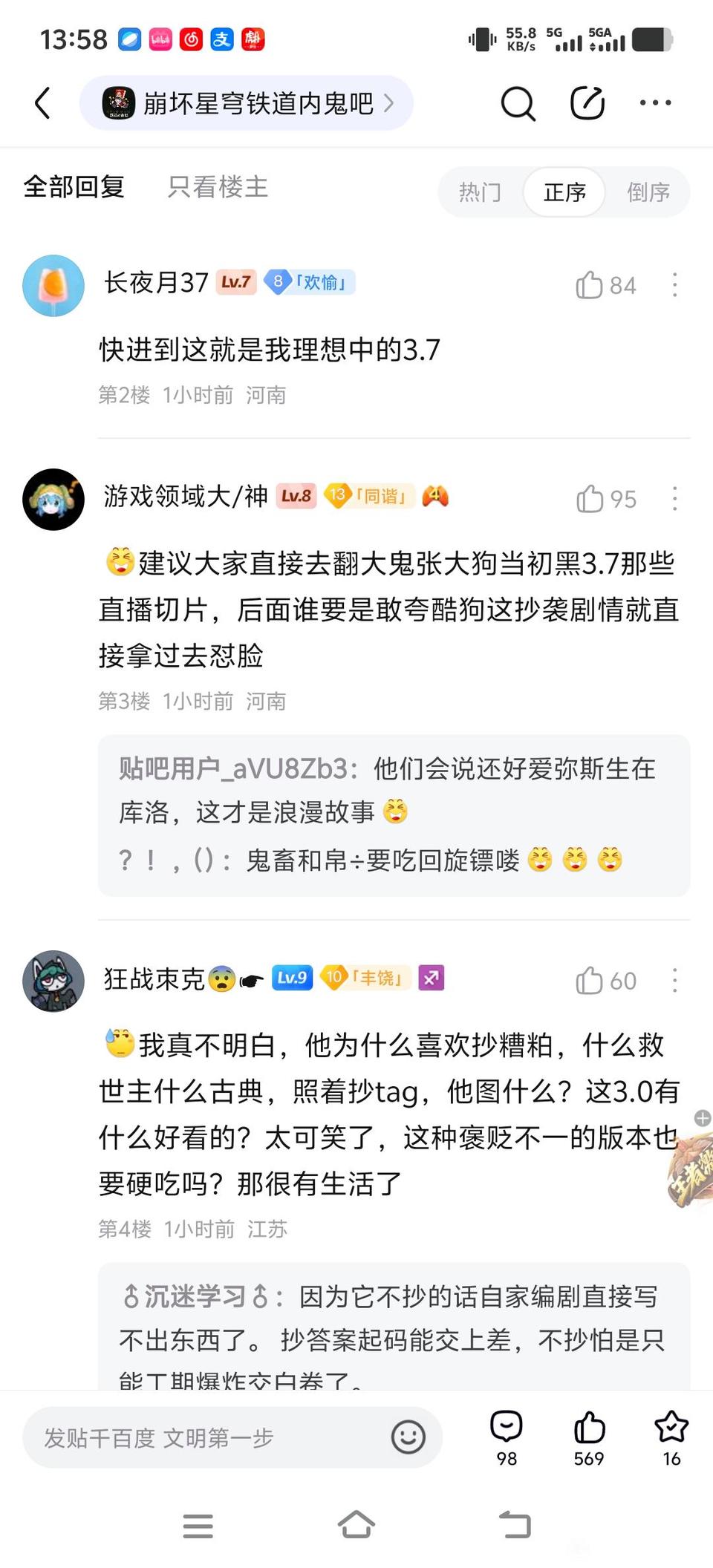Screen dimensions: 713x1568
Task: Tap the system home button
Action: coord(356,1526)
